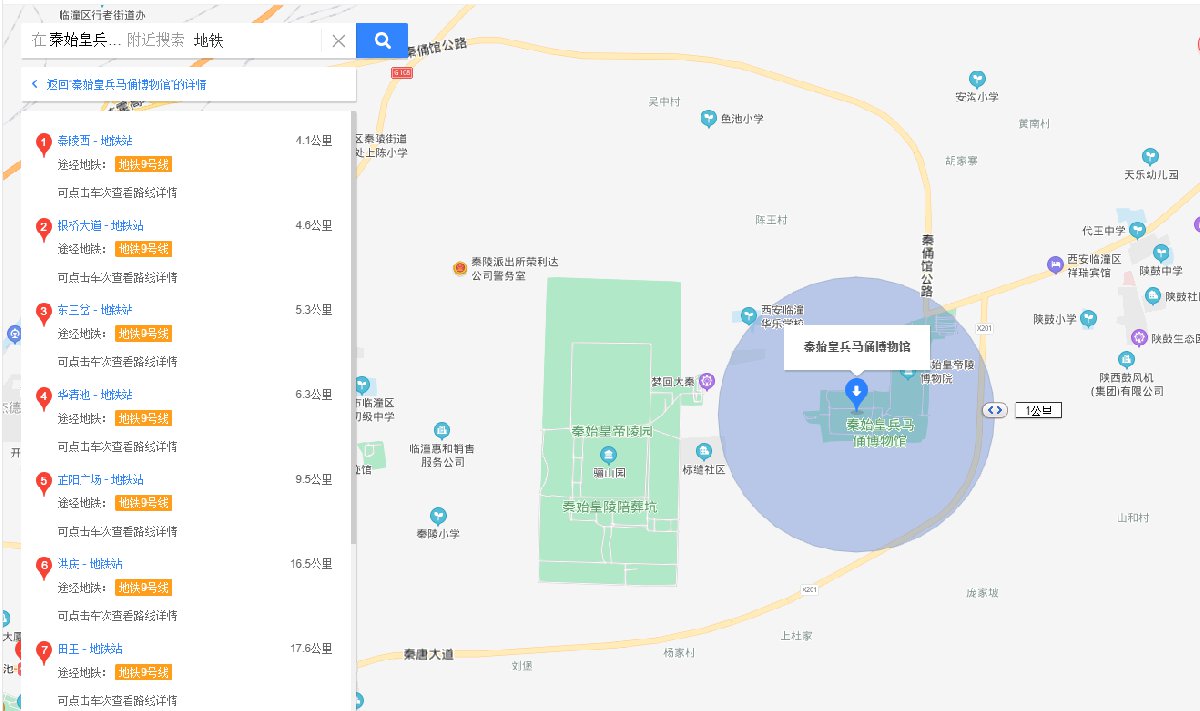Select the 银桥大道 - 地铁站 result

100,226
